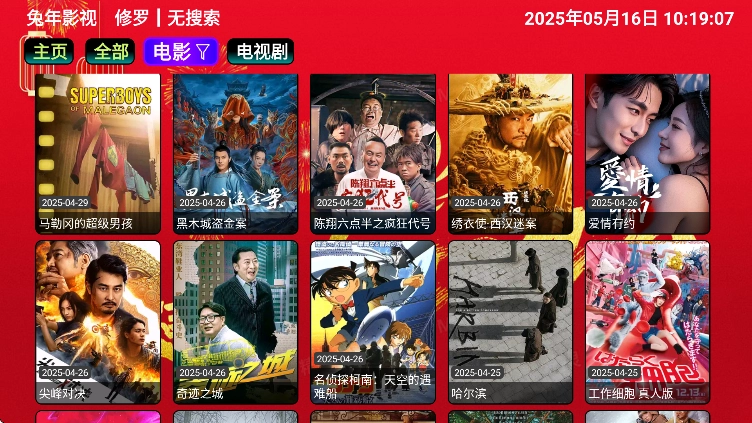Open 名侦探柯南：天空的遇难船
The height and width of the screenshot is (423, 752).
coord(372,320)
